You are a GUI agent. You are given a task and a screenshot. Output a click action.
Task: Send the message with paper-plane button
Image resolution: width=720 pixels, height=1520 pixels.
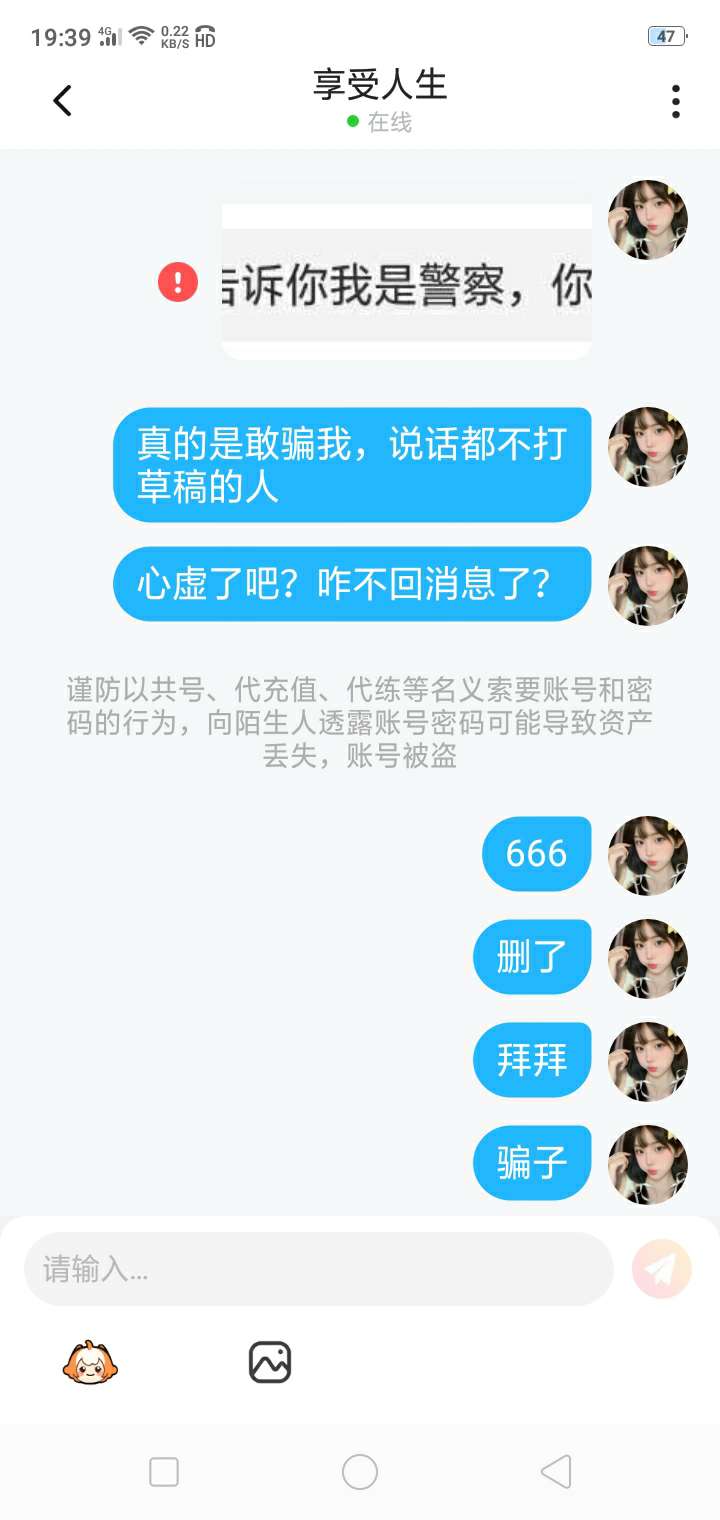[x=661, y=1269]
